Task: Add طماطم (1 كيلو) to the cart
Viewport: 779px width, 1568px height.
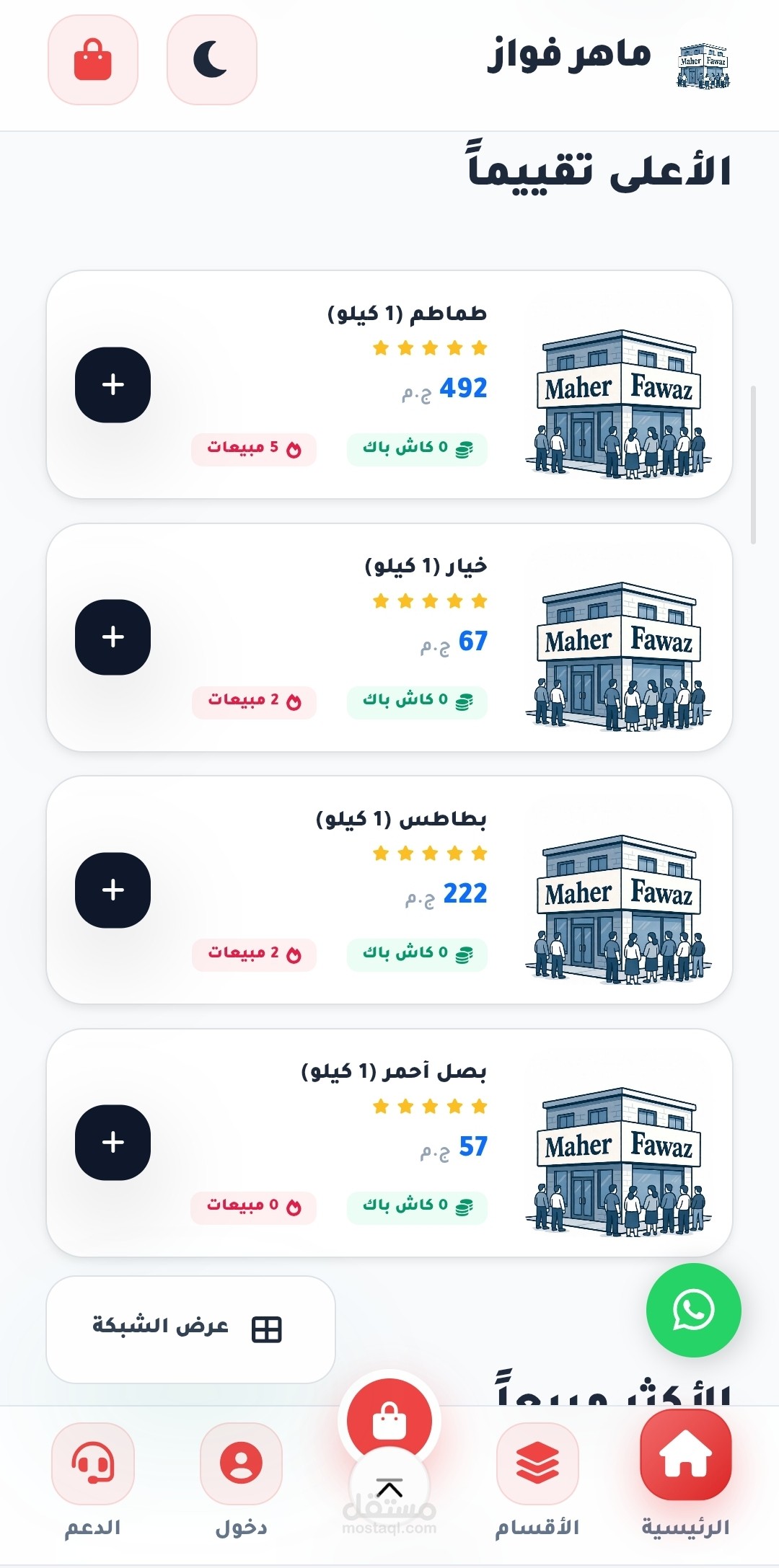Action: [x=113, y=385]
